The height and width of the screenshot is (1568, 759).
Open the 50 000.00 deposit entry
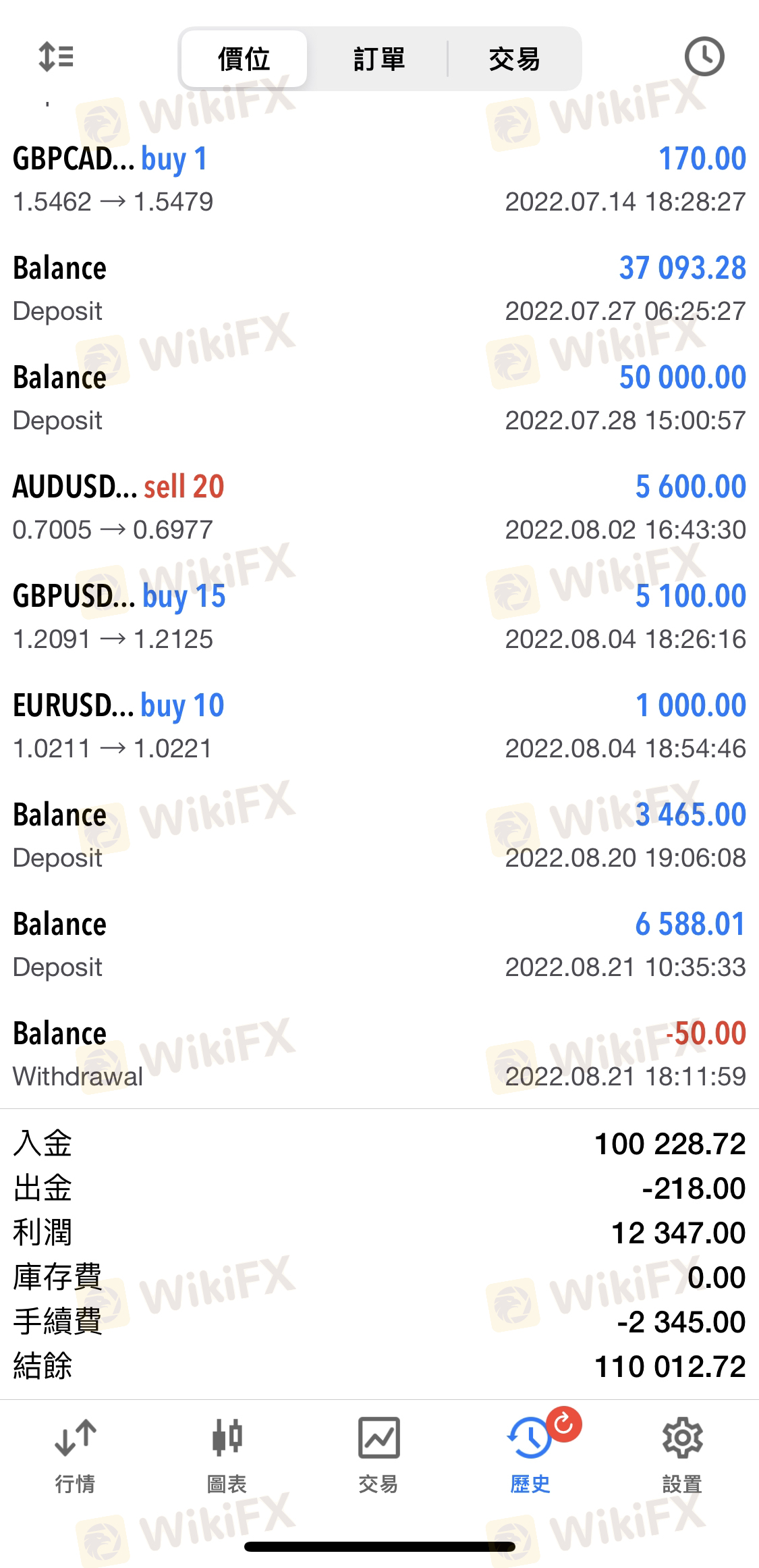379,398
